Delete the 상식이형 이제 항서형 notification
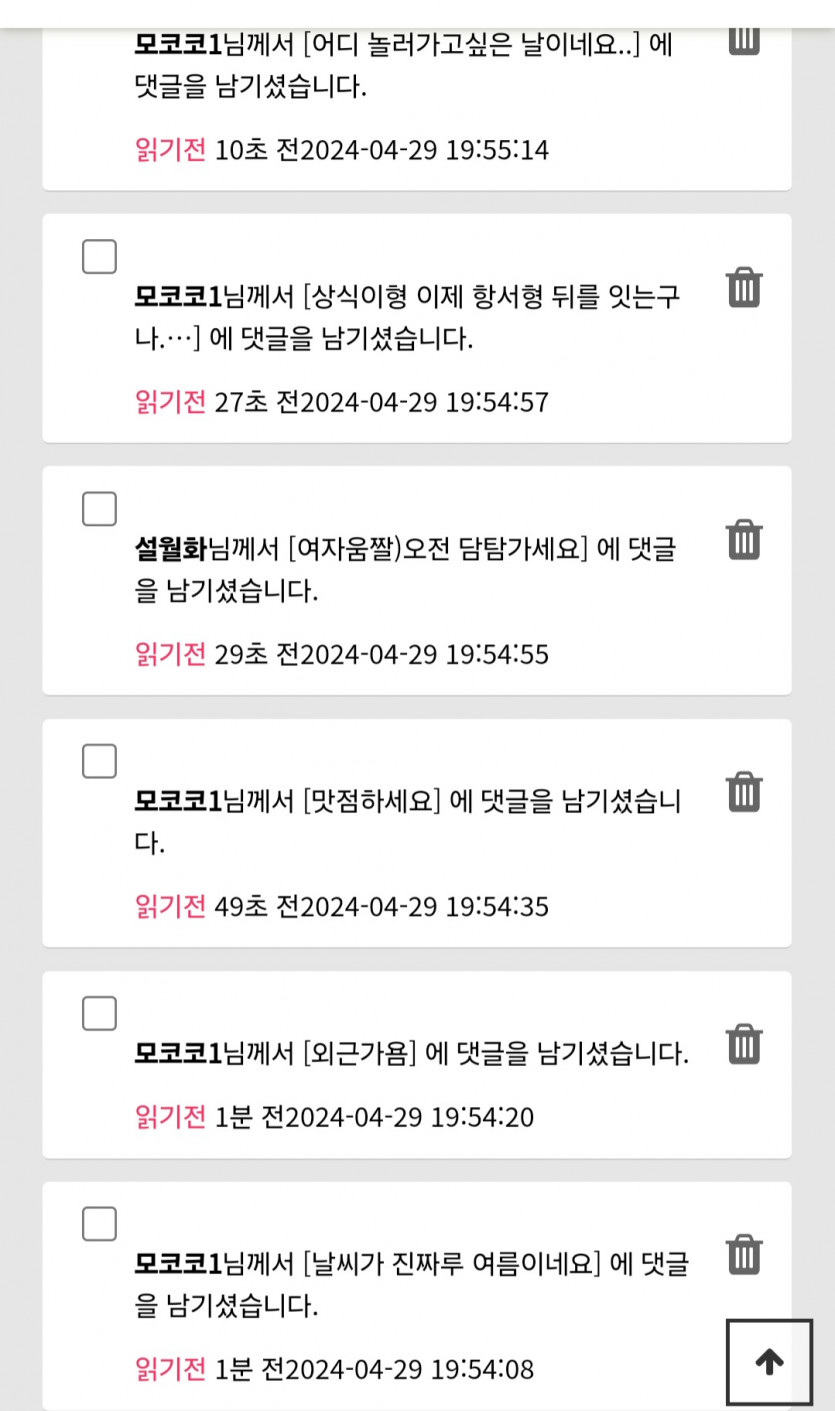The height and width of the screenshot is (1411, 835). [744, 287]
